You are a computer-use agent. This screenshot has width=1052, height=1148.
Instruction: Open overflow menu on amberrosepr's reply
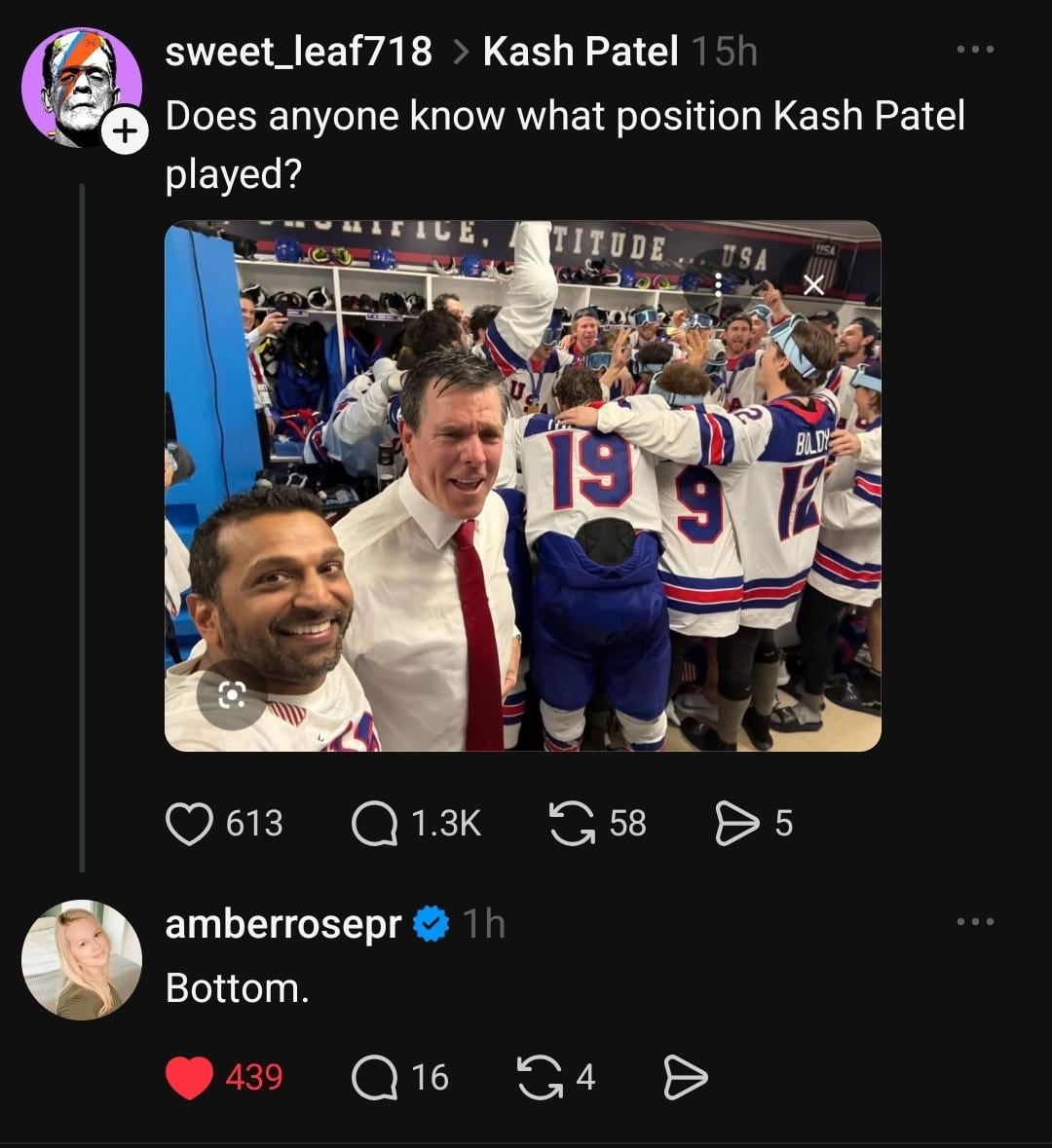[975, 921]
